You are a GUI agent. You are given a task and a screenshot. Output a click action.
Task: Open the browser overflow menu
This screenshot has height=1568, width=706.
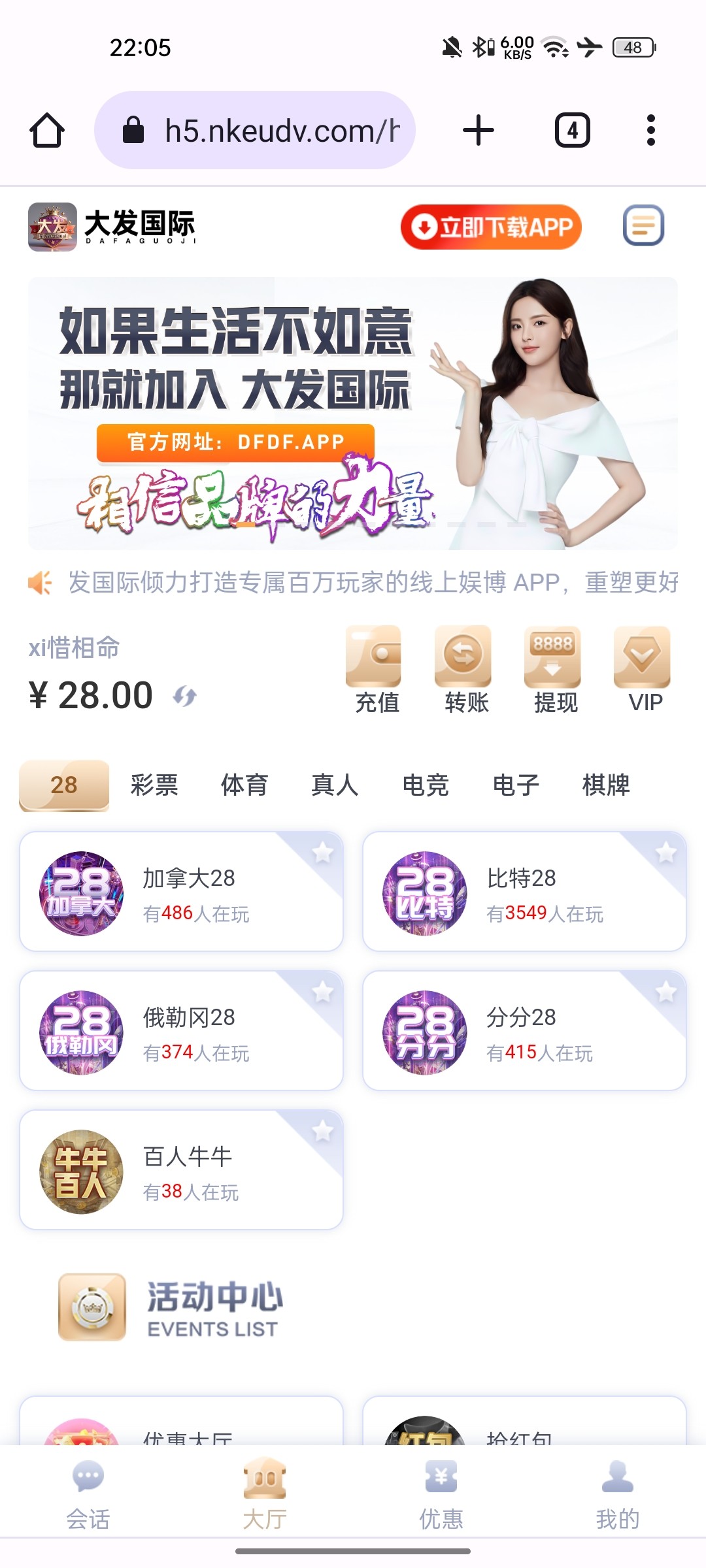pos(650,130)
